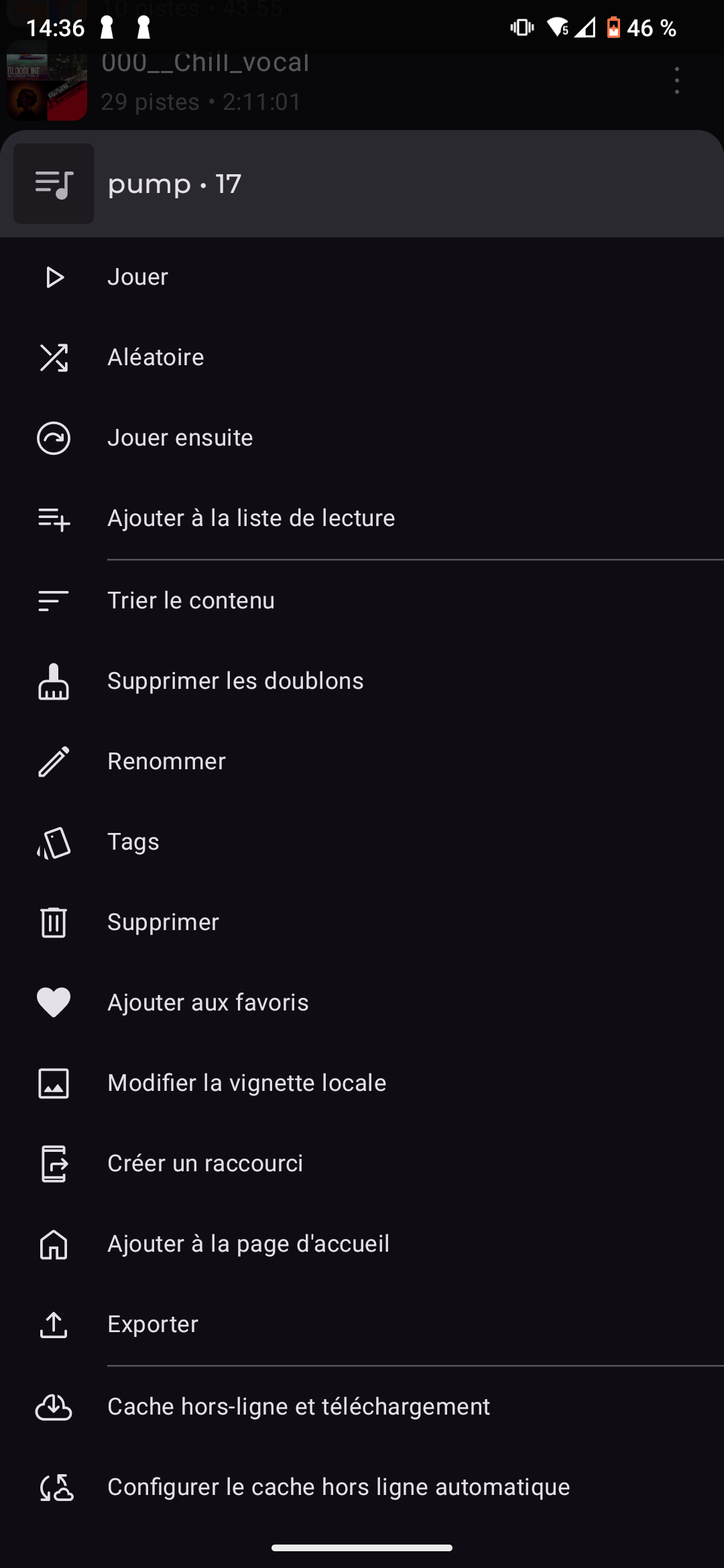The image size is (724, 1568).
Task: Select Configurer le cache hors ligne automatique
Action: point(362,1488)
